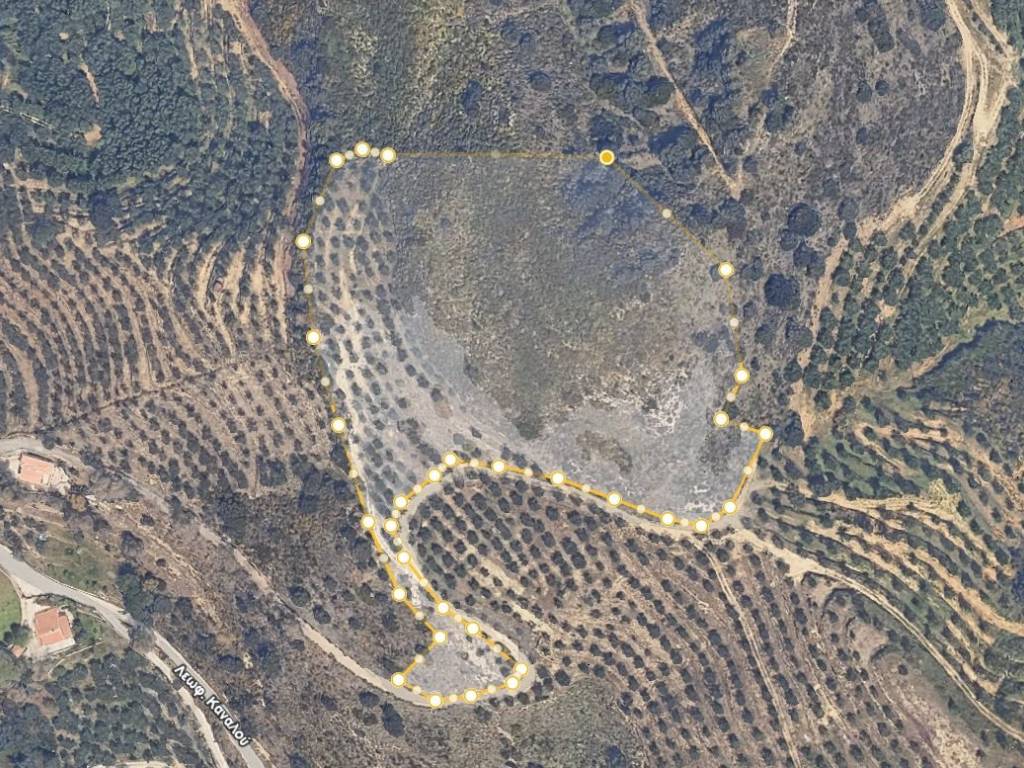Select the polygon's easternmost corner vertex
Image resolution: width=1024 pixels, height=768 pixels.
765,433
